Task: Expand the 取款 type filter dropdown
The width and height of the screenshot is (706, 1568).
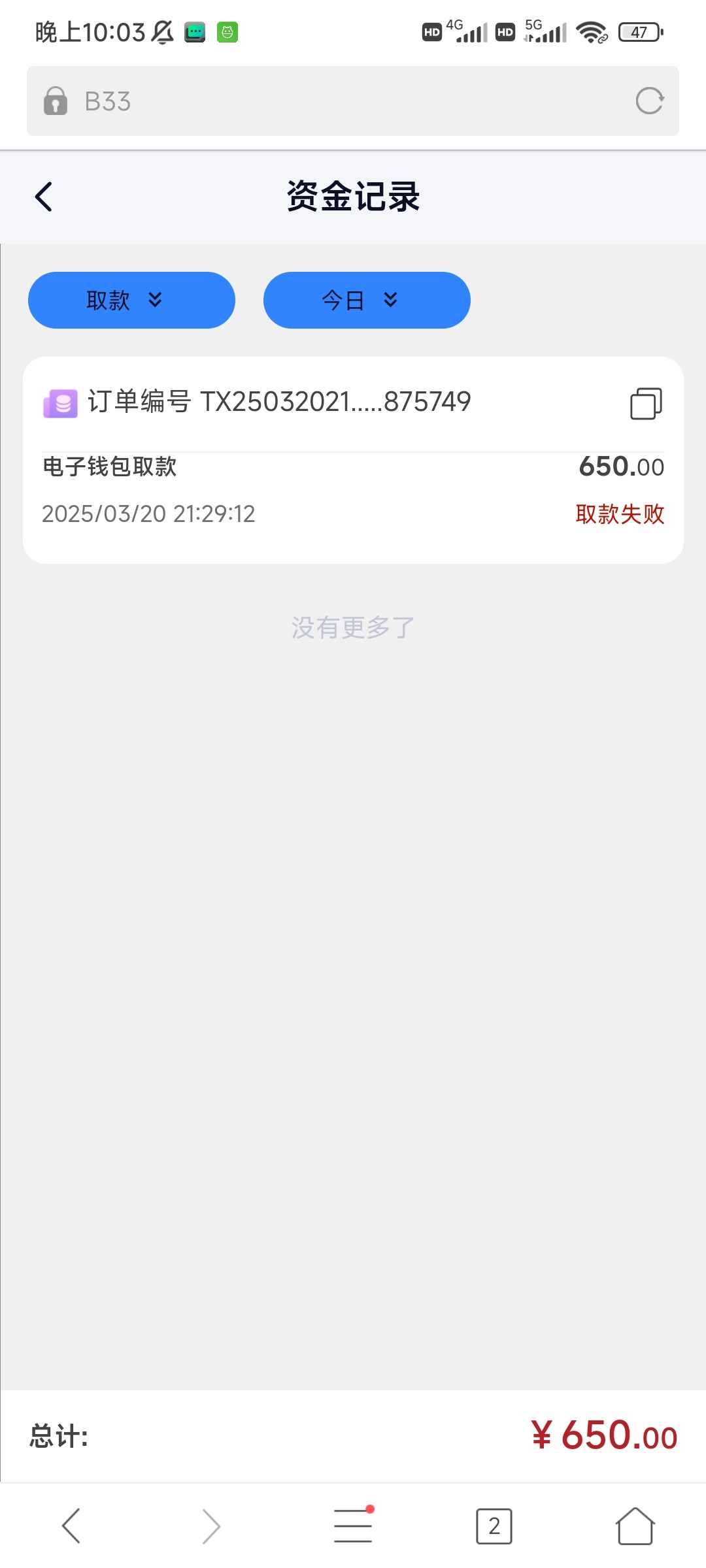Action: 131,301
